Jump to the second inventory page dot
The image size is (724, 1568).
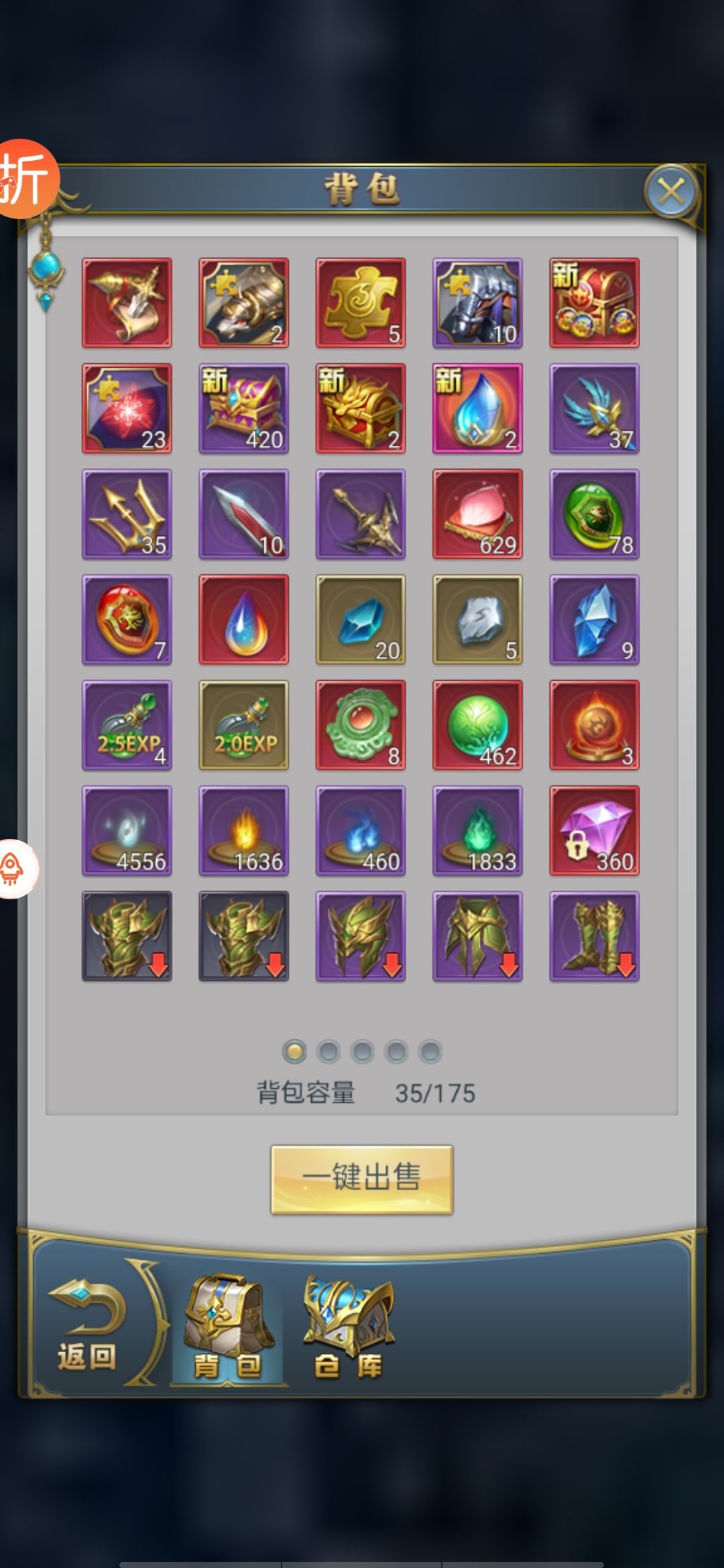coord(328,1051)
